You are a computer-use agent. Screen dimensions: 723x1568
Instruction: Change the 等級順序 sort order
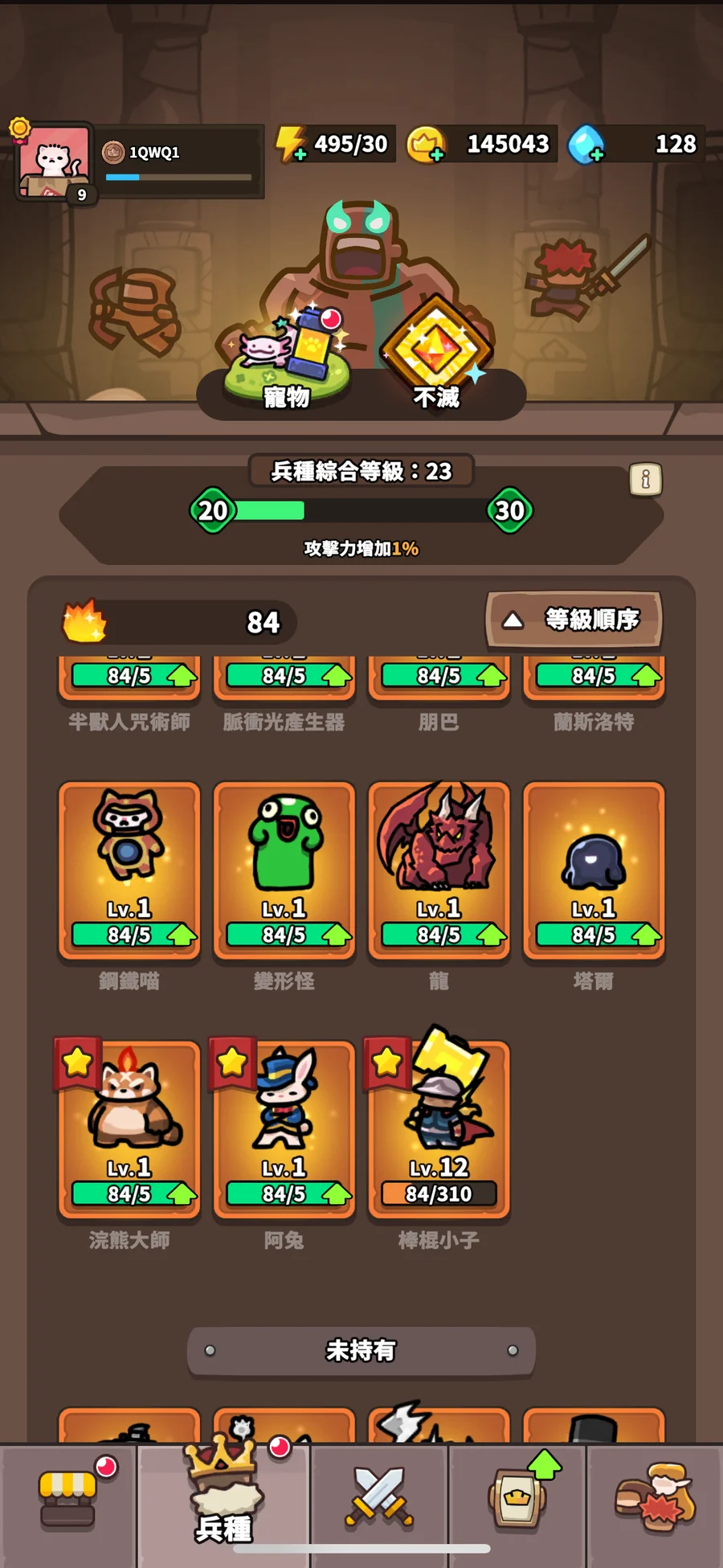(574, 620)
